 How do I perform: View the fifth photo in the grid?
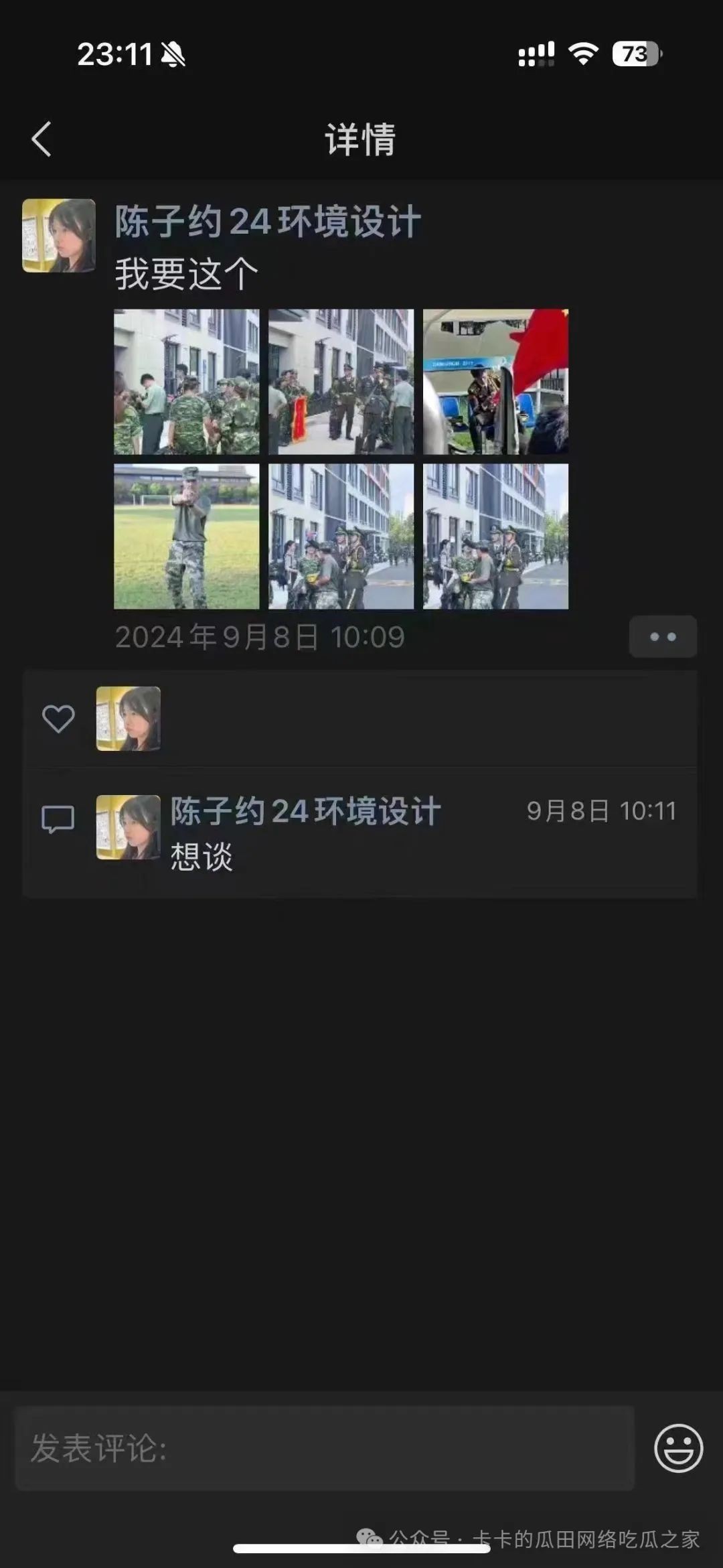341,537
